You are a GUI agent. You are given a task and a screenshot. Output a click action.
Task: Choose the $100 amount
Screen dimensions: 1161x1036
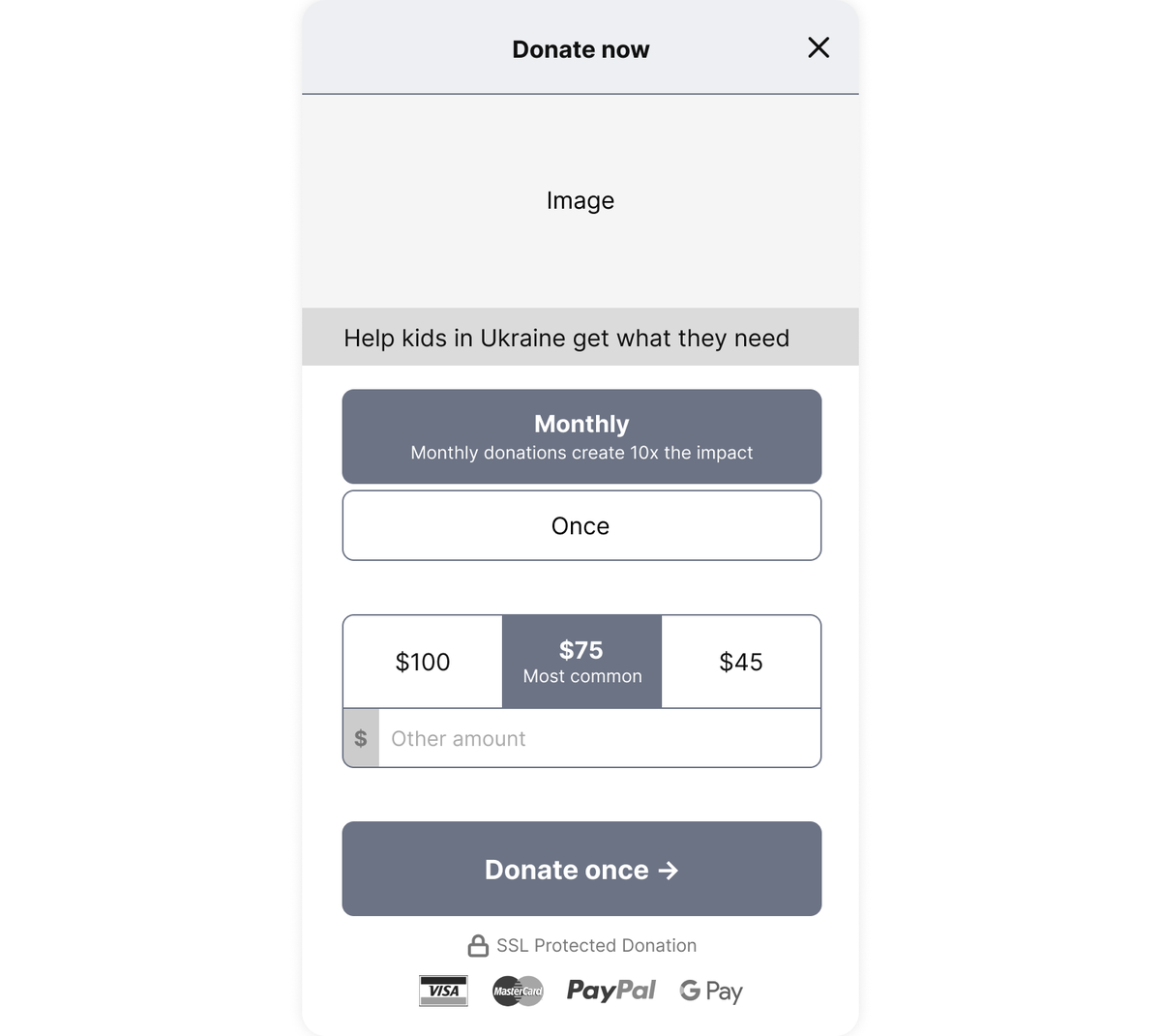(x=423, y=662)
